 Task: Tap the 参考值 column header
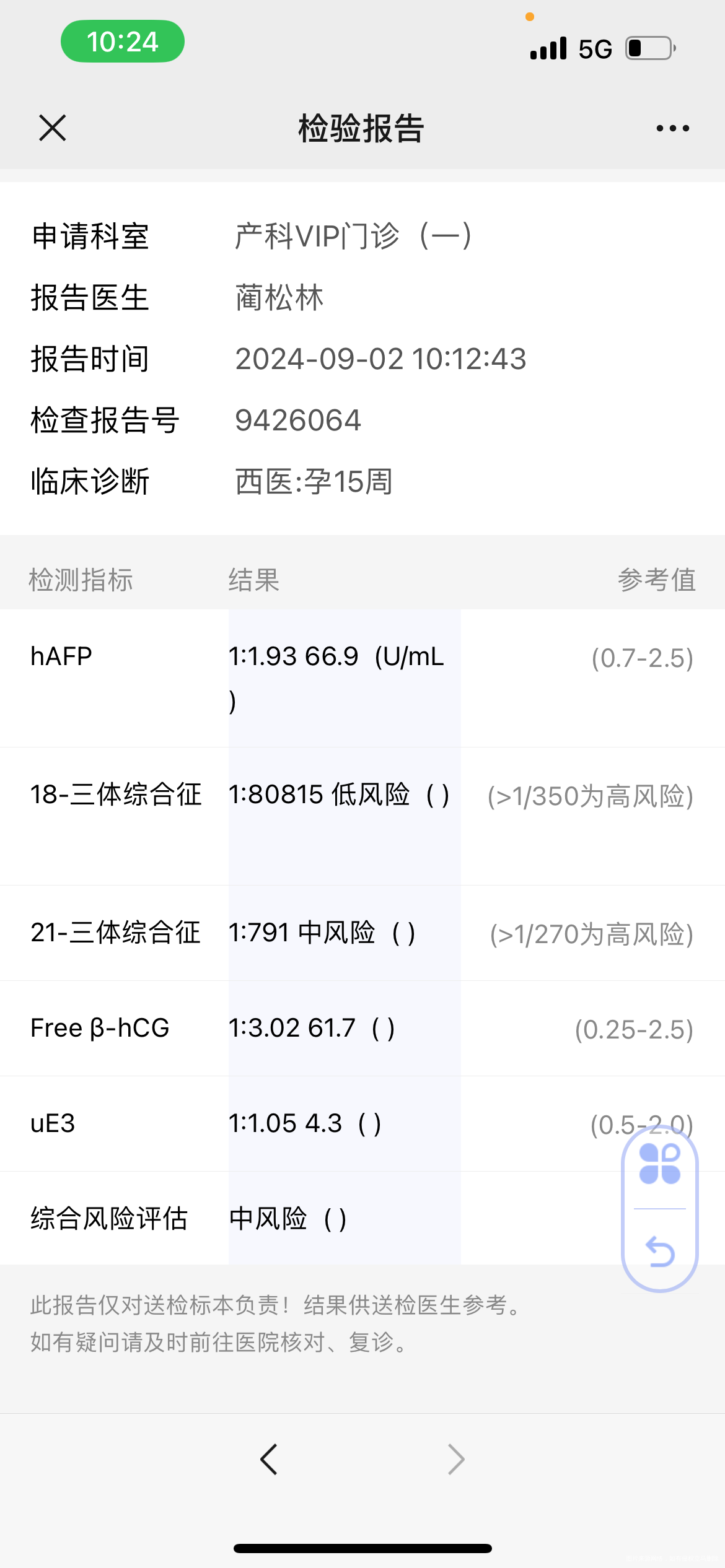(x=657, y=580)
